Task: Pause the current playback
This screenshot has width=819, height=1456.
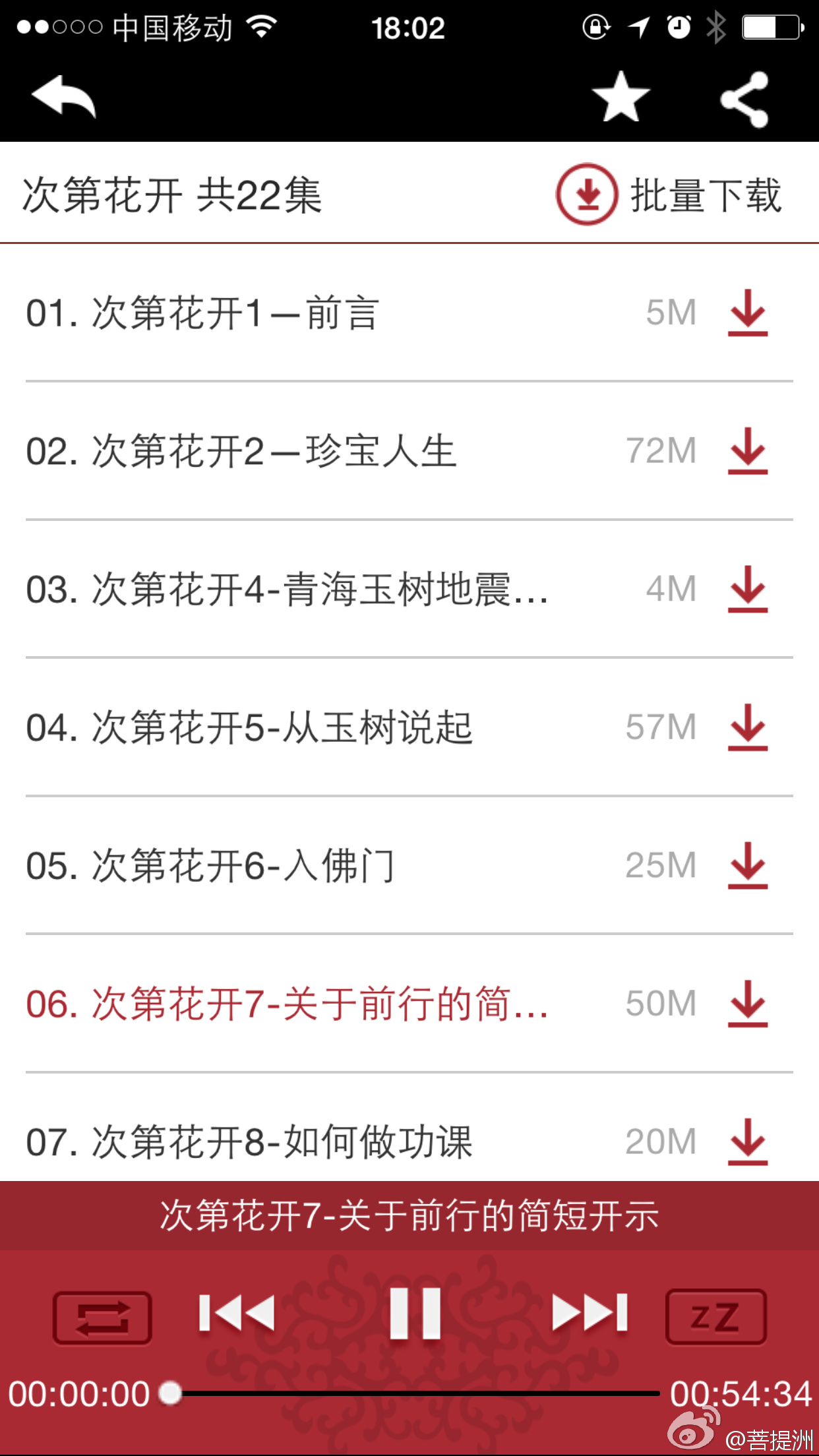Action: (x=415, y=1313)
